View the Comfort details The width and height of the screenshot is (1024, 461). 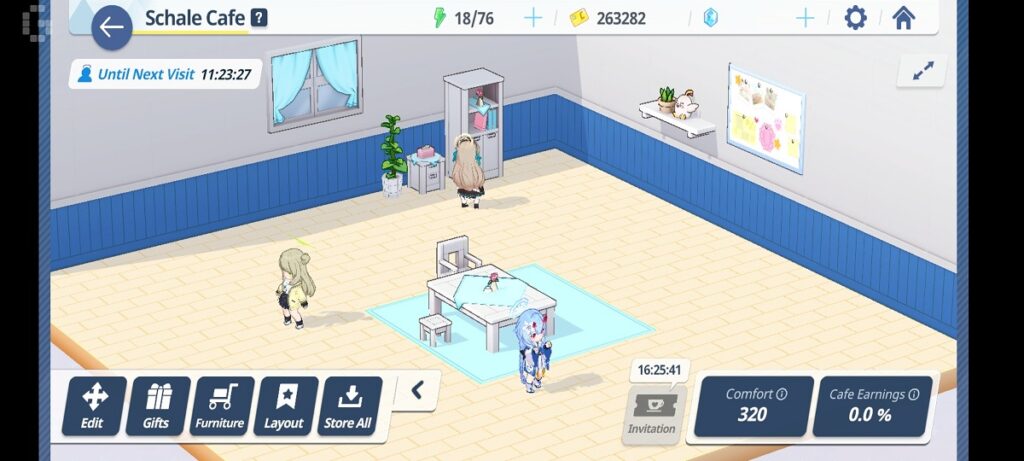point(753,405)
